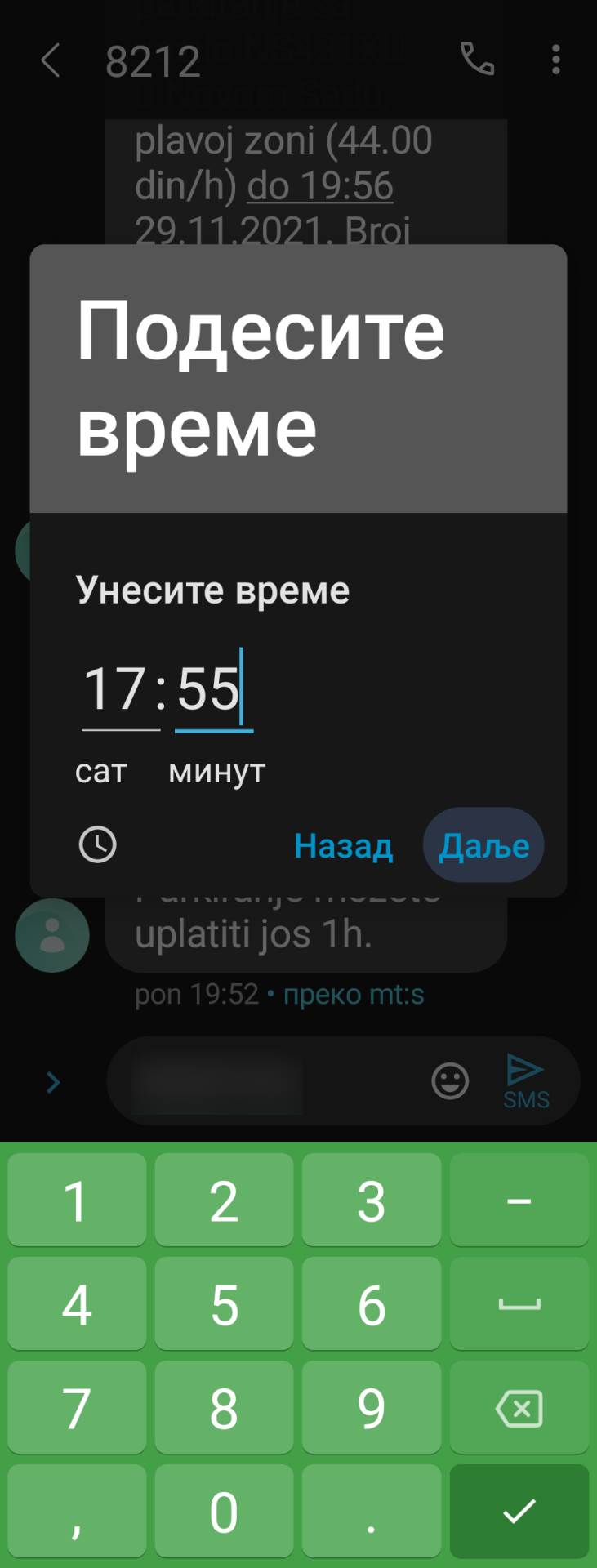The image size is (597, 1568).
Task: Confirm time with Даље button
Action: (x=483, y=845)
